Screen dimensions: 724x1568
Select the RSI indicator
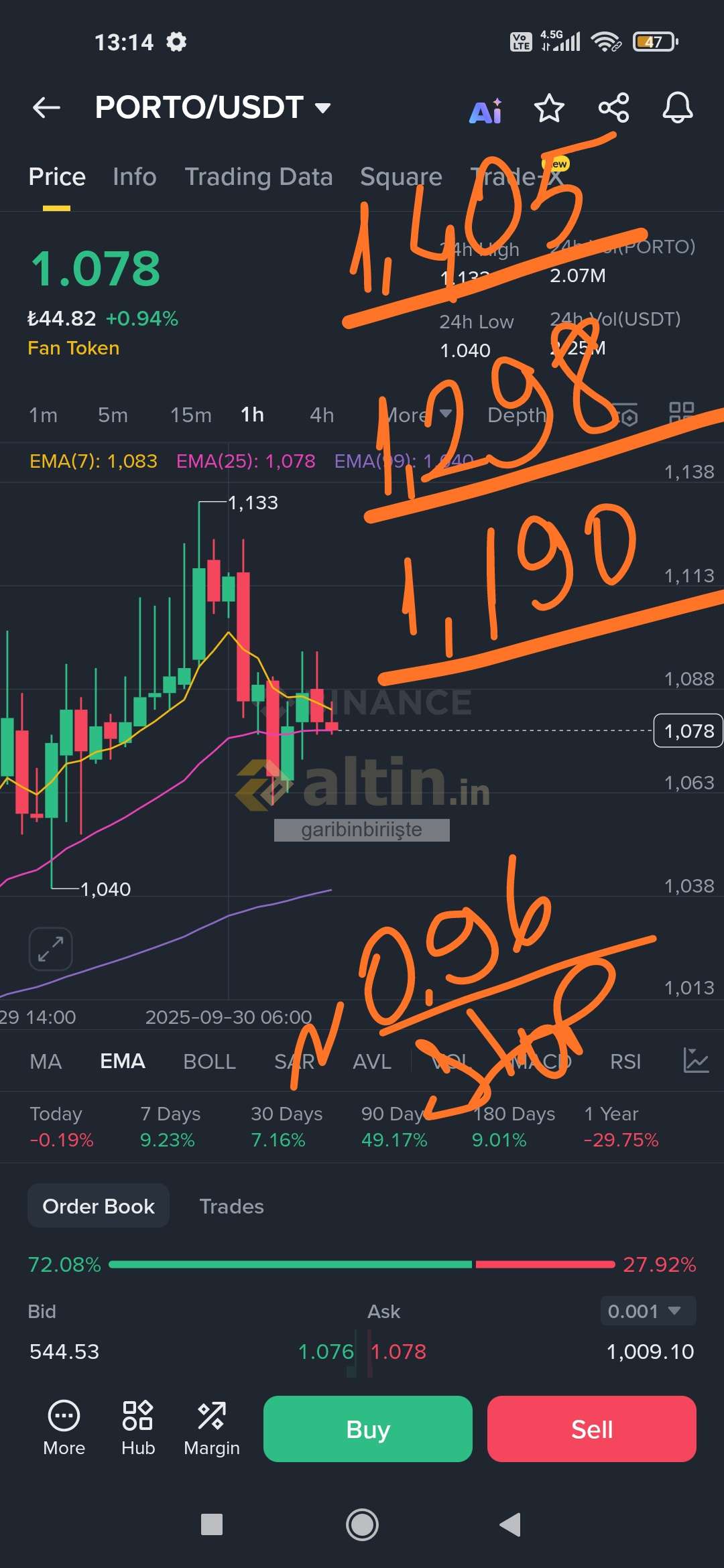[x=625, y=1061]
